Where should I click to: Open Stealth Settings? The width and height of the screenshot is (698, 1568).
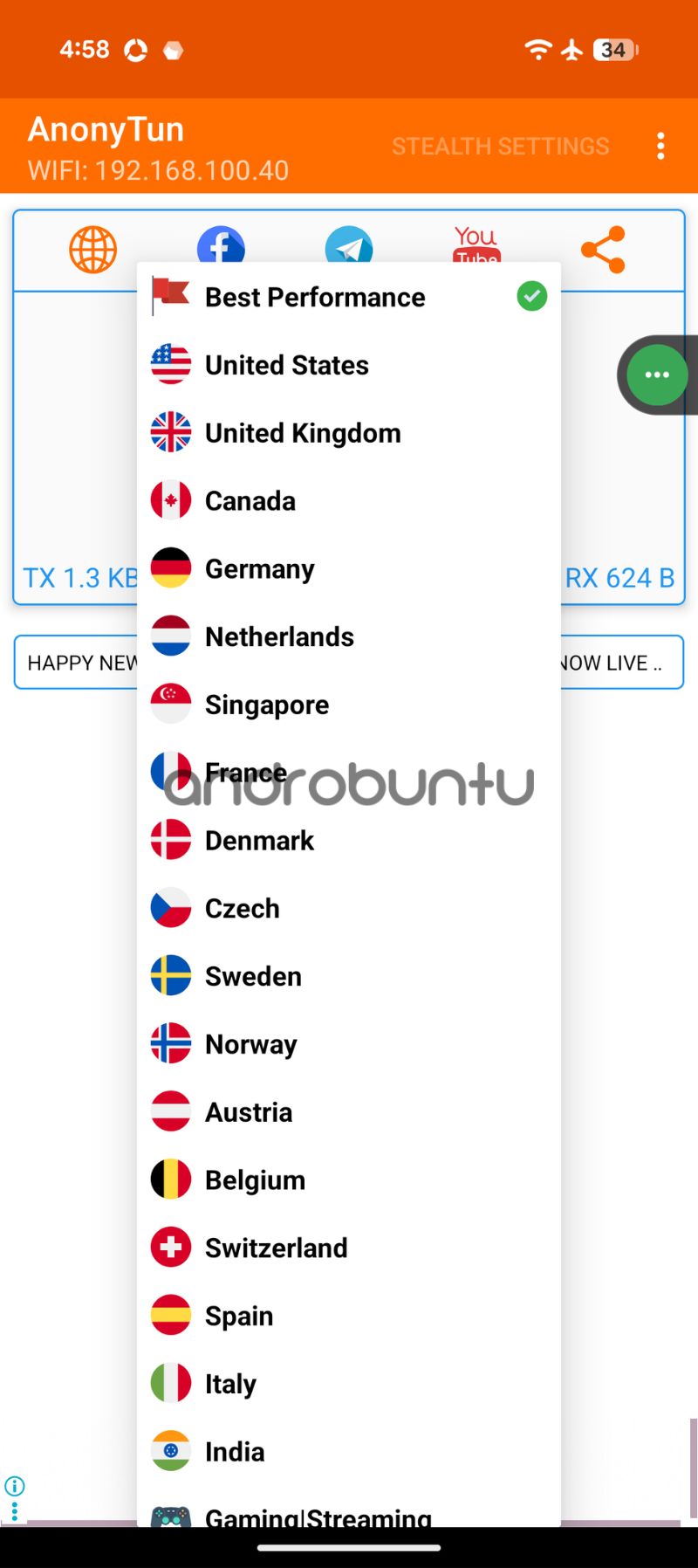[x=500, y=146]
